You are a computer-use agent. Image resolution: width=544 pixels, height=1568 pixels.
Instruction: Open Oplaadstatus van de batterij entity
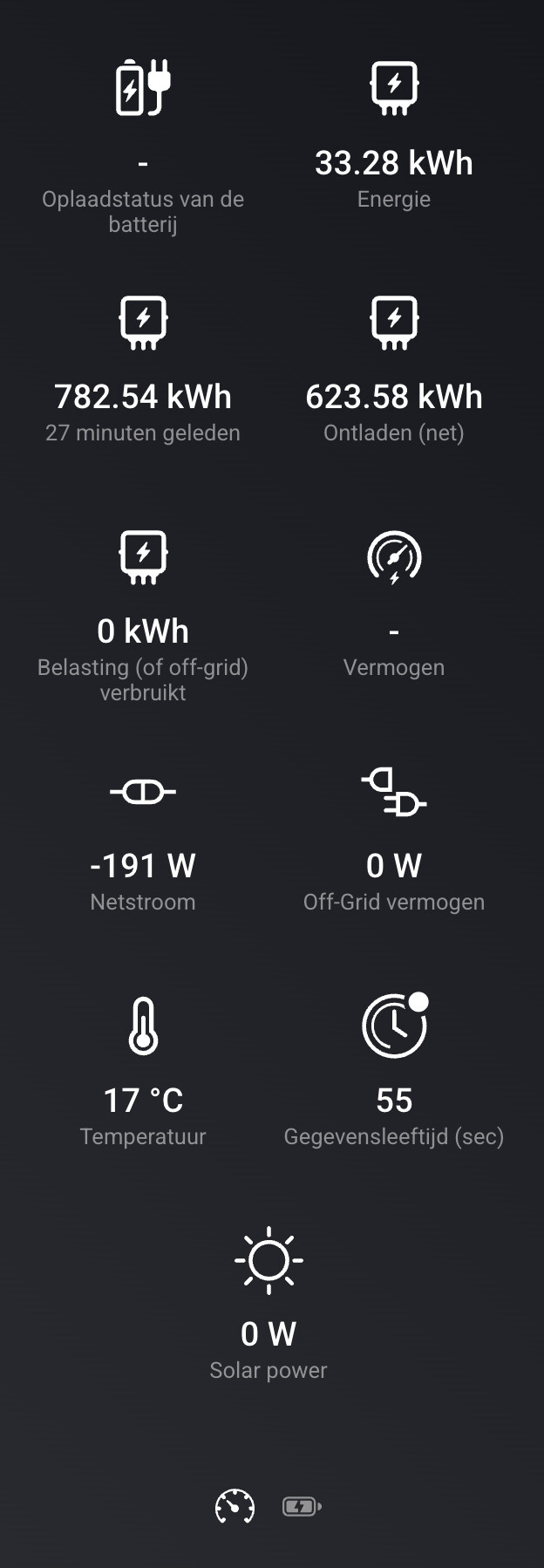143,148
